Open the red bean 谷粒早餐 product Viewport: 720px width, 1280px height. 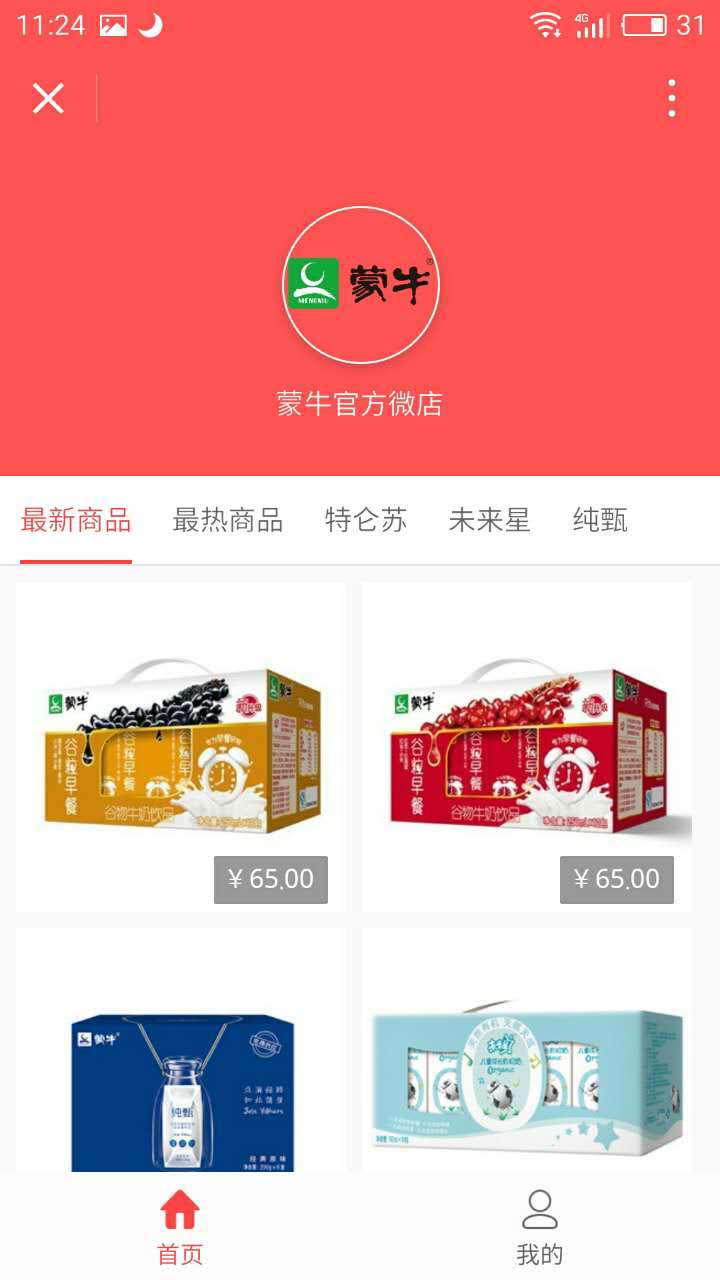(527, 746)
